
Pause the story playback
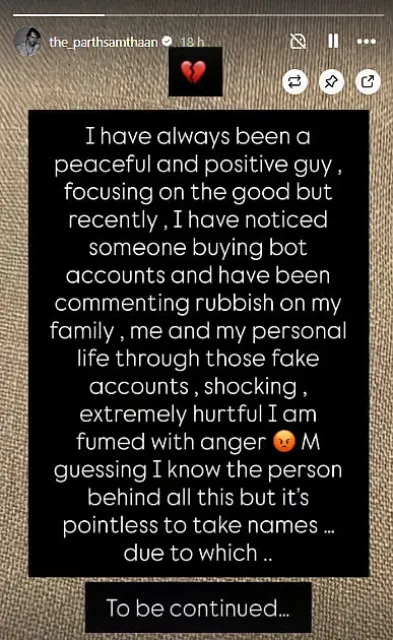pyautogui.click(x=333, y=41)
